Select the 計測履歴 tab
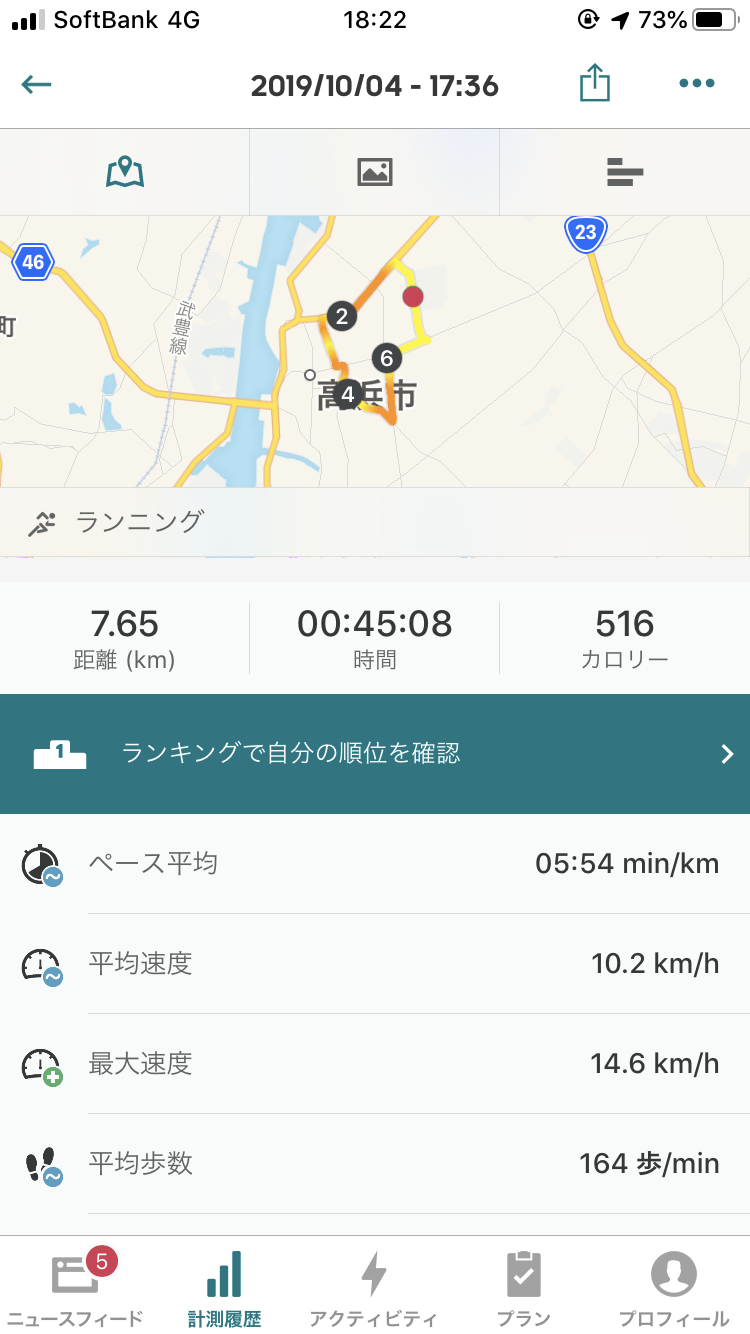The height and width of the screenshot is (1334, 750). pos(224,1287)
